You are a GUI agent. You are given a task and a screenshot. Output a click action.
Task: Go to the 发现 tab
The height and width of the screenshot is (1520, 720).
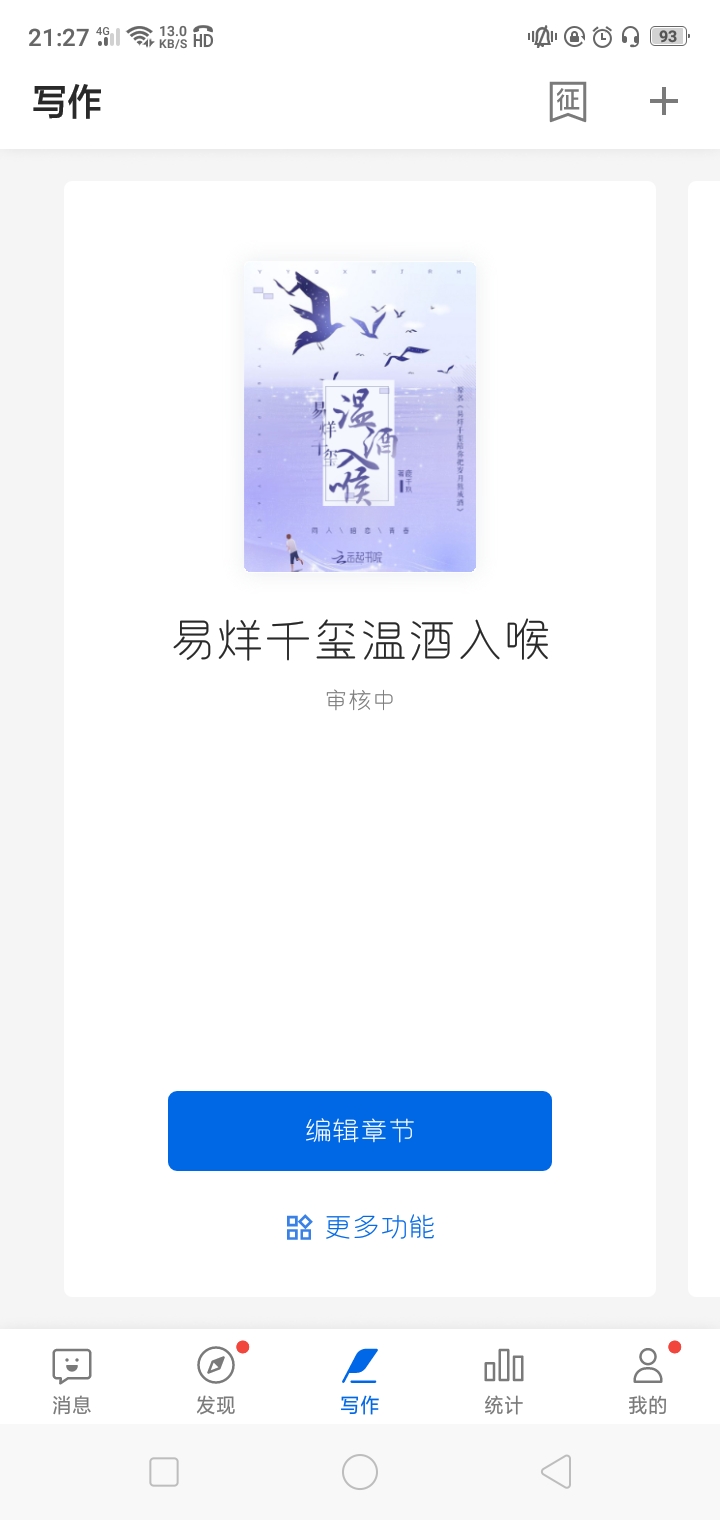[216, 1379]
